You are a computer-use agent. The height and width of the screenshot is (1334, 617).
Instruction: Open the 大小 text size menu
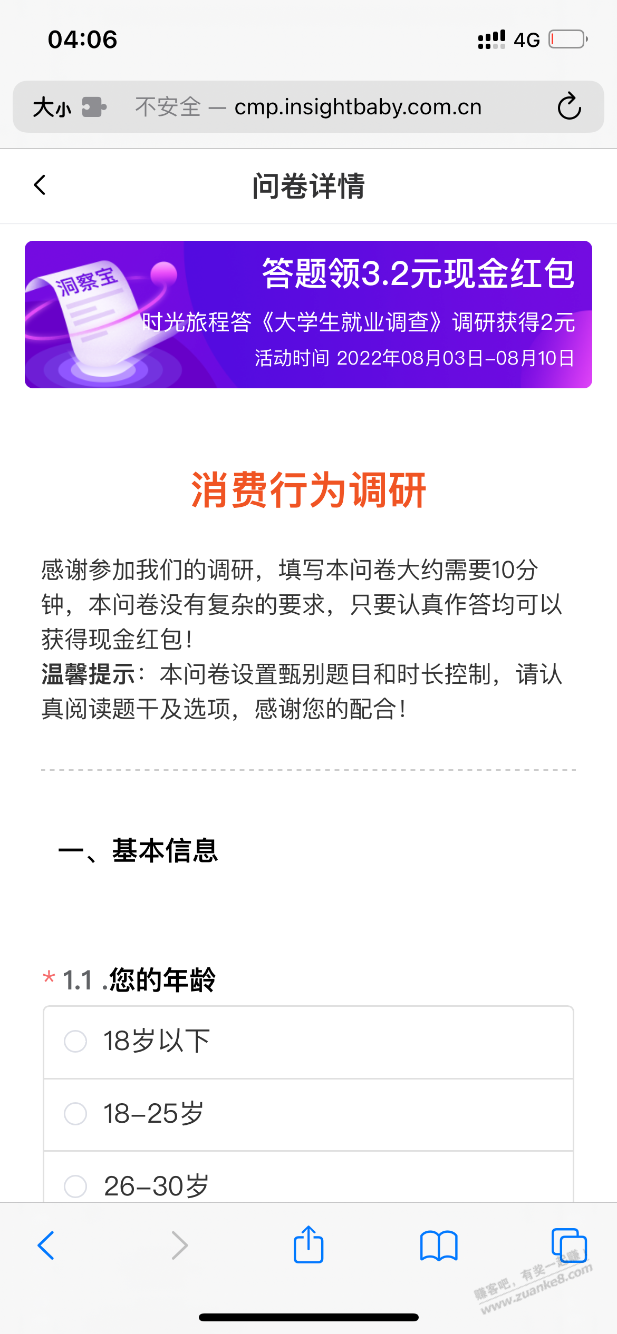click(52, 107)
